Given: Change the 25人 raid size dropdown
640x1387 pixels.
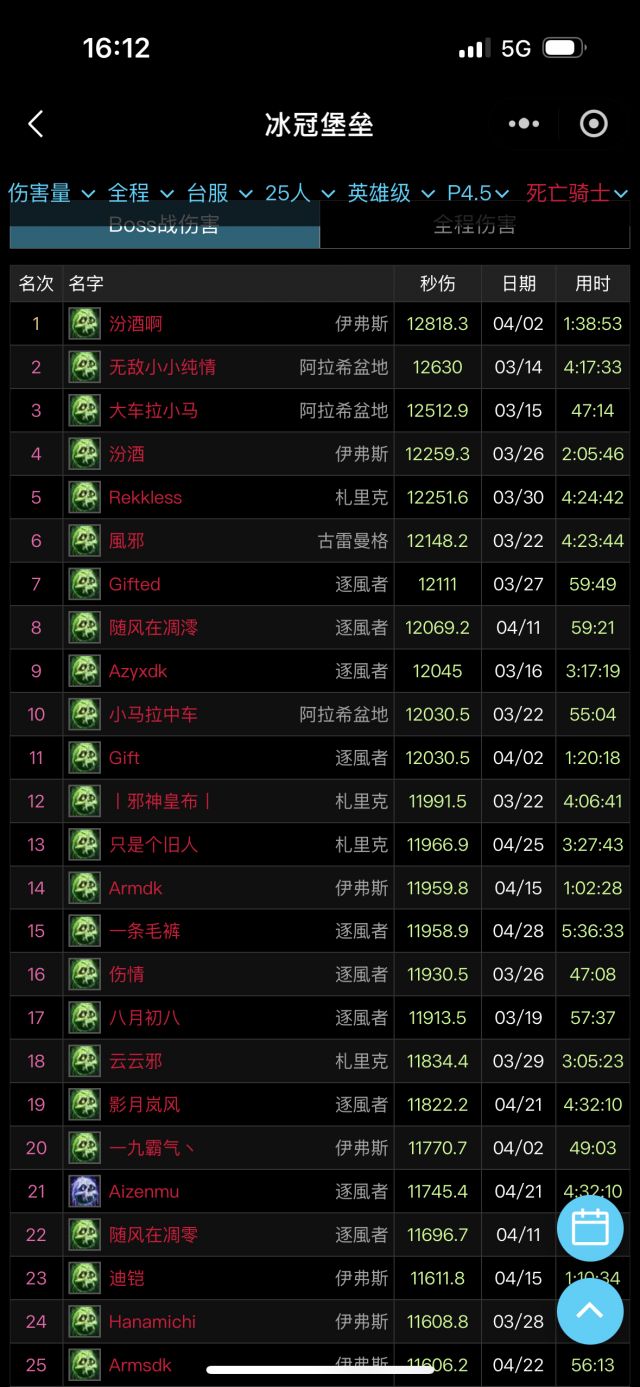Looking at the screenshot, I should click(299, 193).
